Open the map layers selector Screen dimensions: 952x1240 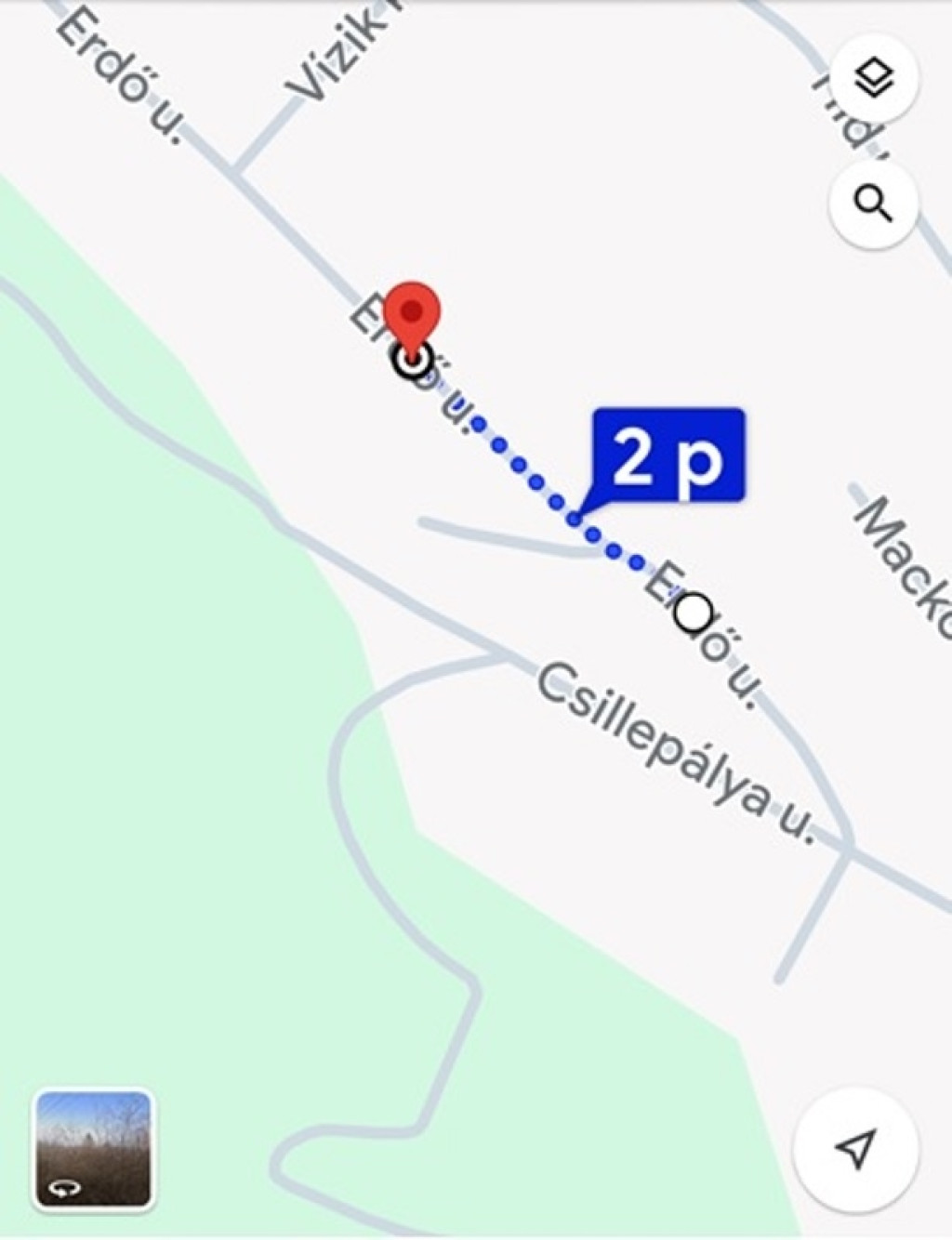[873, 78]
